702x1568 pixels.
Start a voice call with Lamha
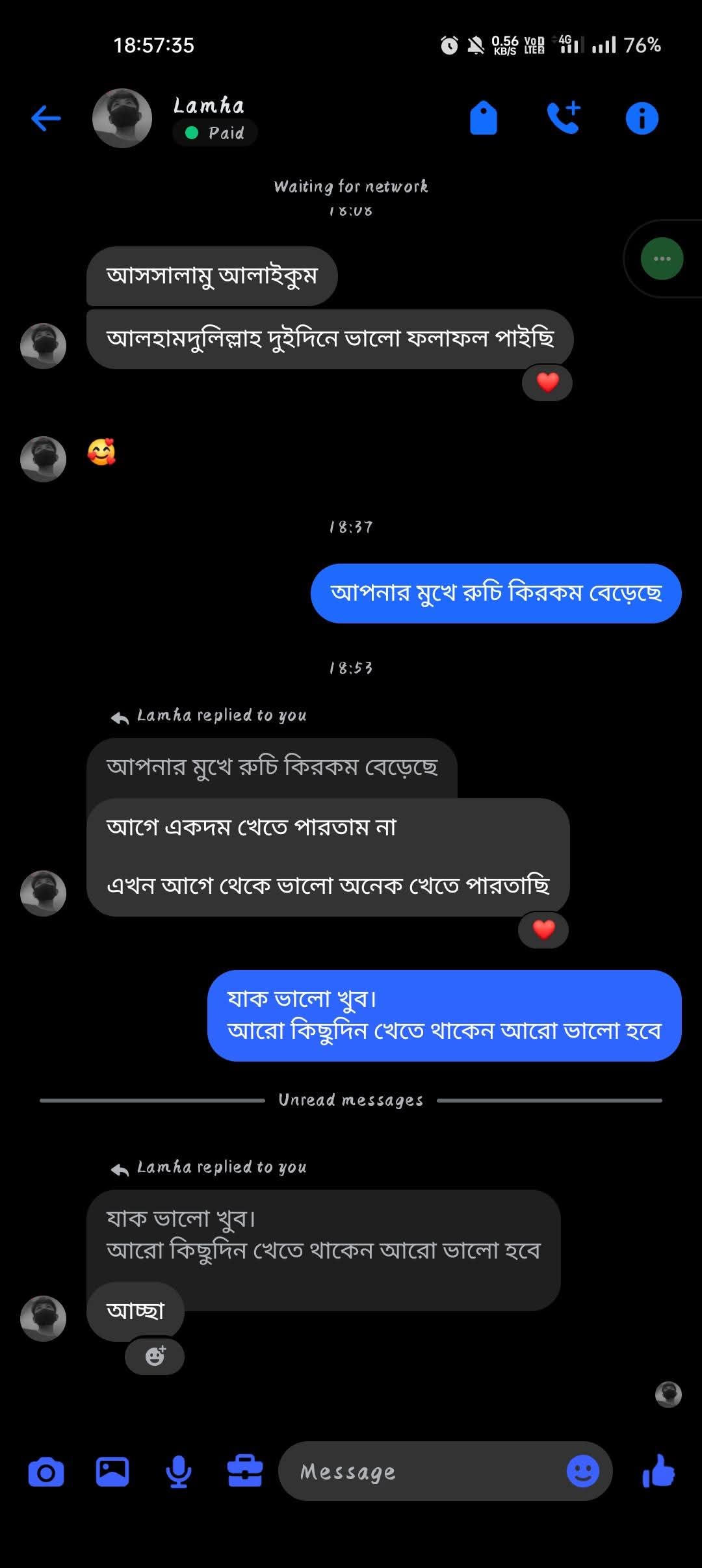click(x=563, y=118)
